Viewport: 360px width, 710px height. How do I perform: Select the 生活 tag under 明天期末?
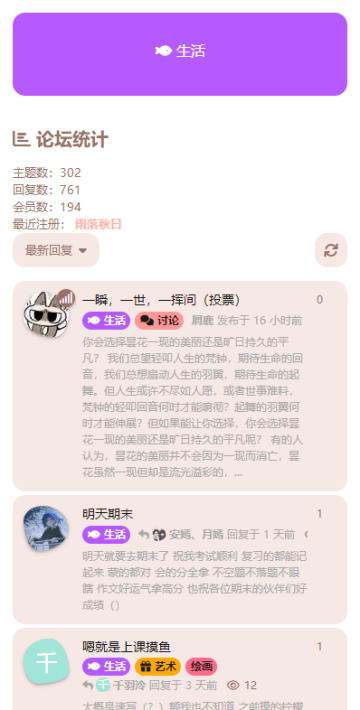(x=106, y=535)
